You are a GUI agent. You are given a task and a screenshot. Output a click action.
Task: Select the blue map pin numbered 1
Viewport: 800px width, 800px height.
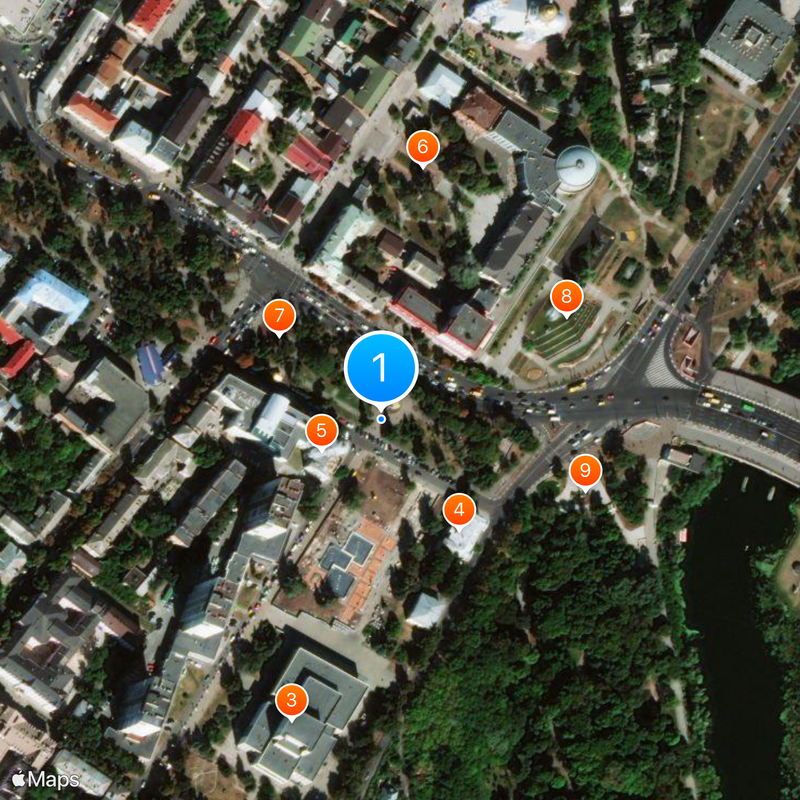[380, 369]
